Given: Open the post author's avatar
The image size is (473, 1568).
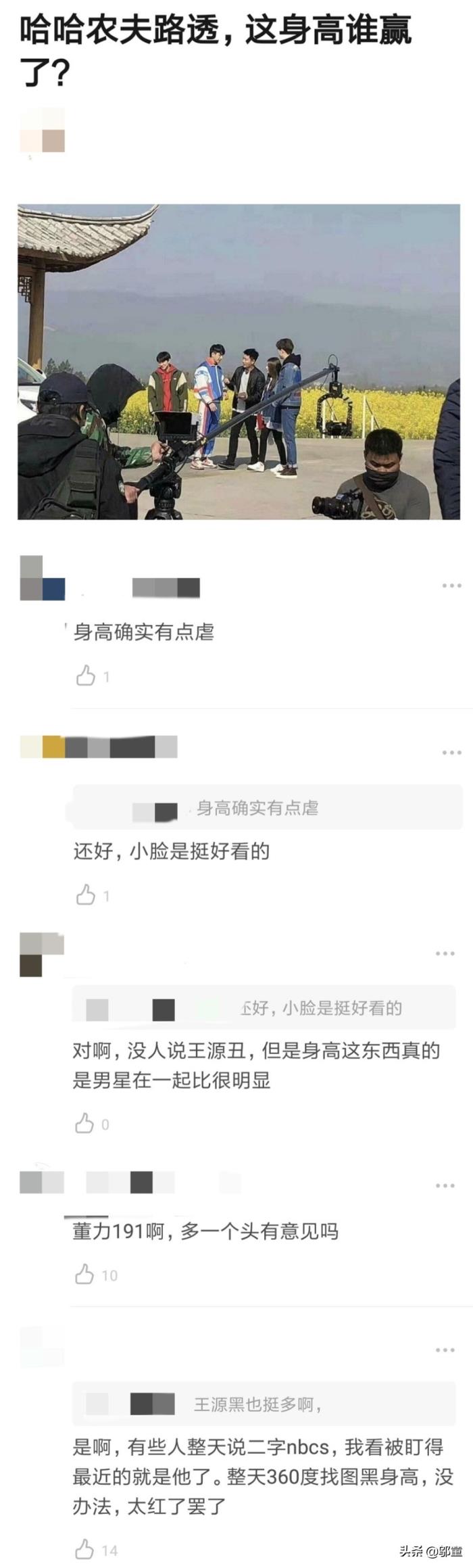Looking at the screenshot, I should (x=43, y=130).
